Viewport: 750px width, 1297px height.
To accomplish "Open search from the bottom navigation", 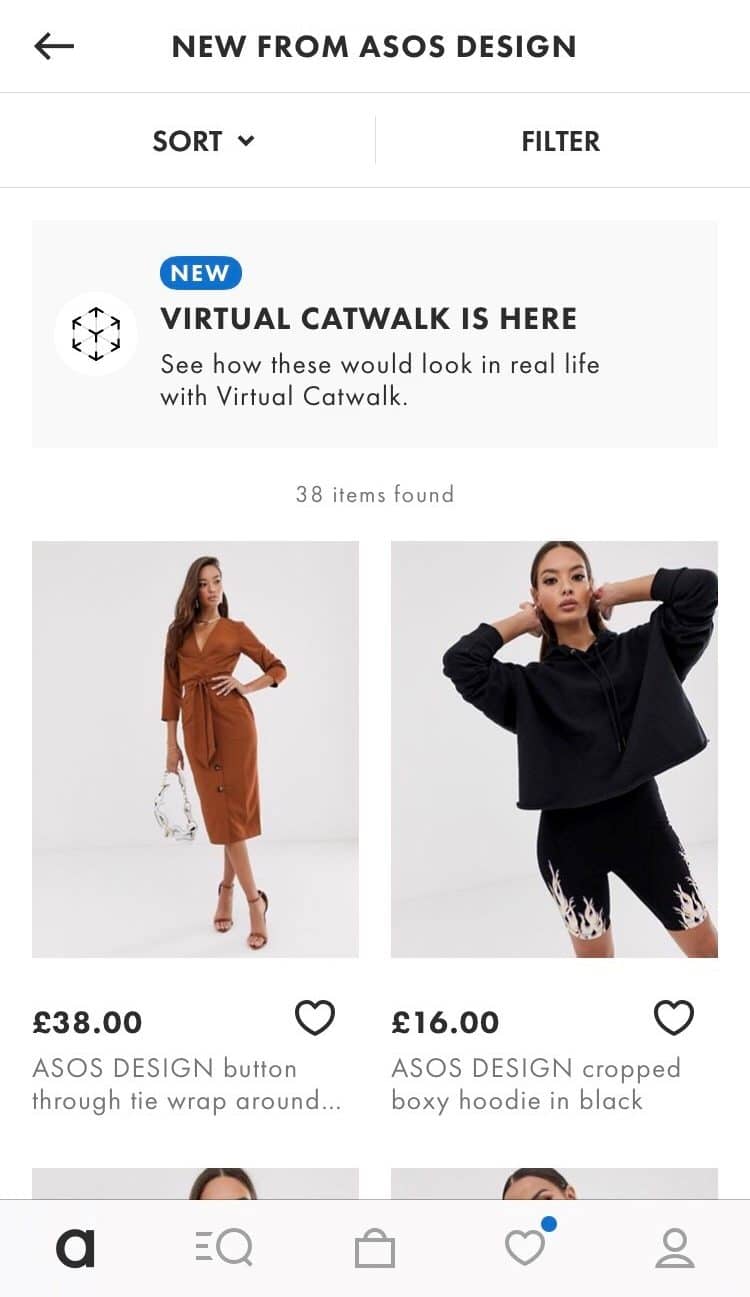I will pos(224,1246).
